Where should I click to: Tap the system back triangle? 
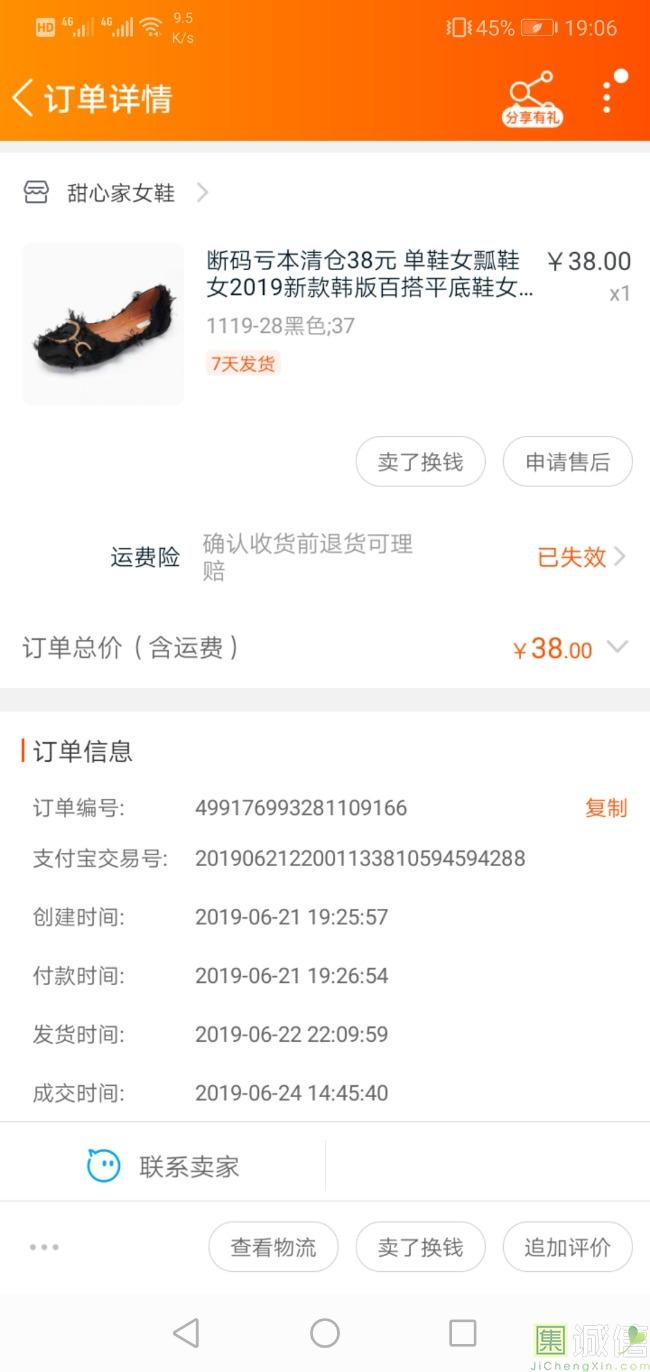[187, 1333]
